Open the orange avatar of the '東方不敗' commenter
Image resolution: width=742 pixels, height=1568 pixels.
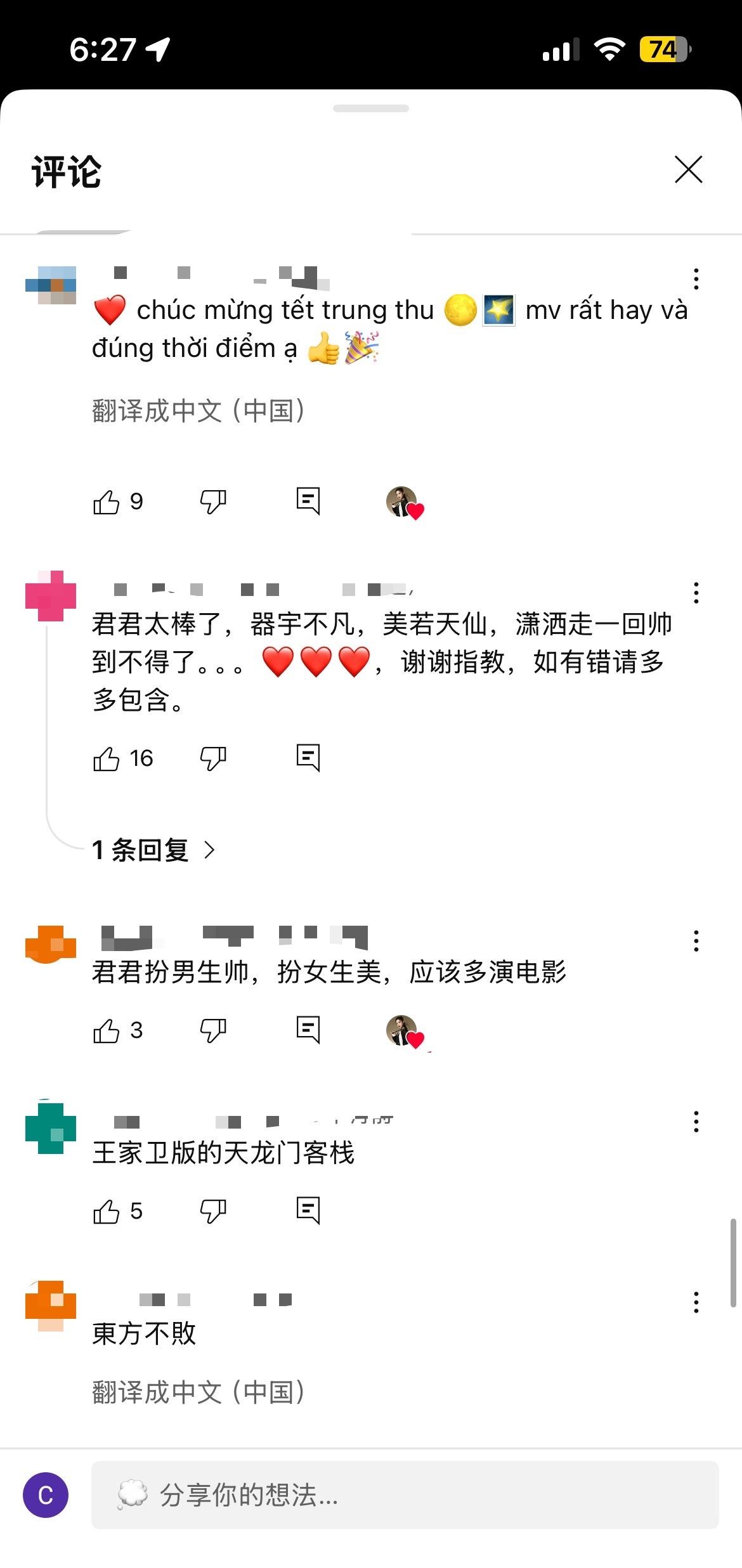51,1306
